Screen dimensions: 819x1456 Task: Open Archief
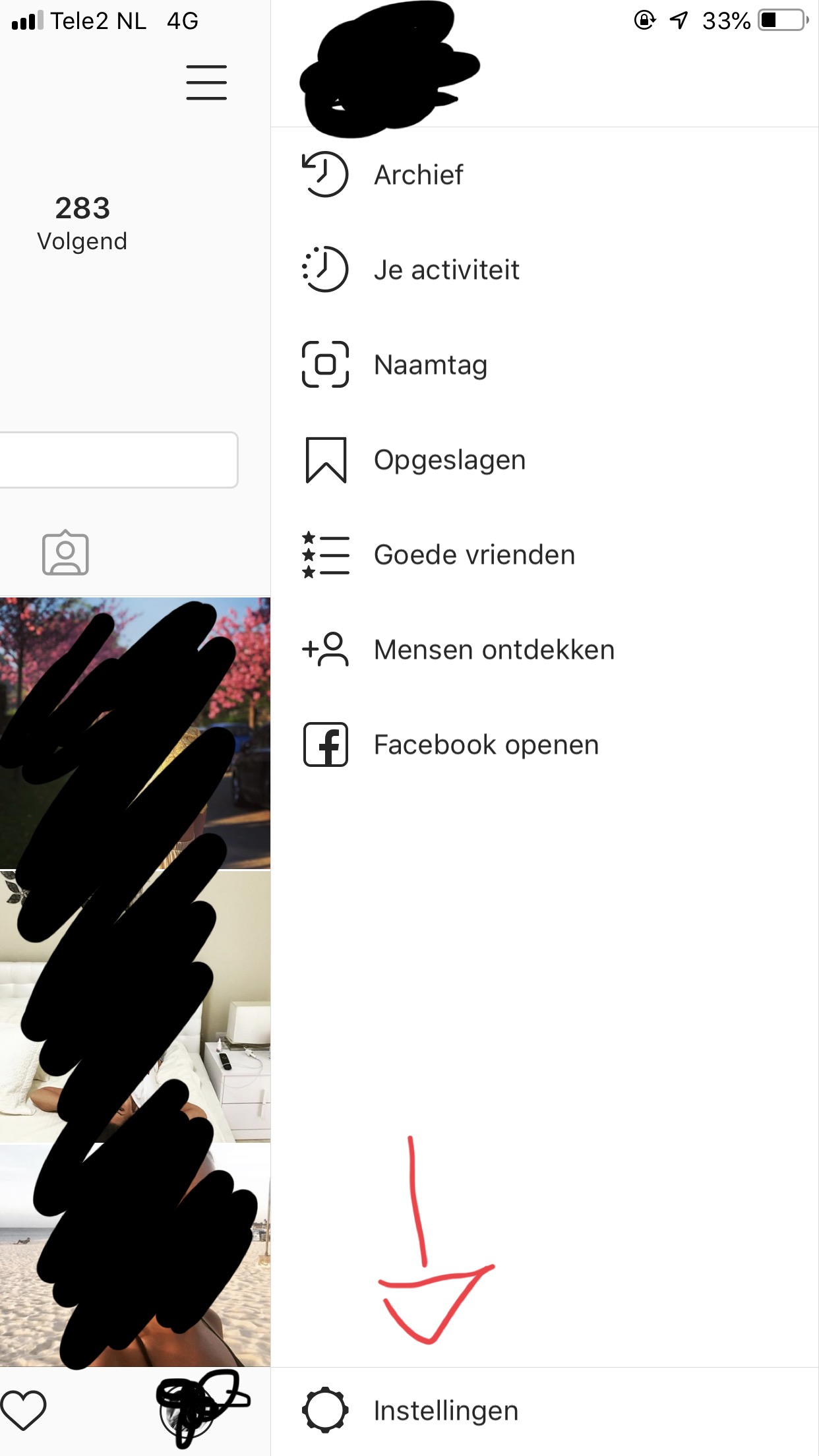point(545,175)
